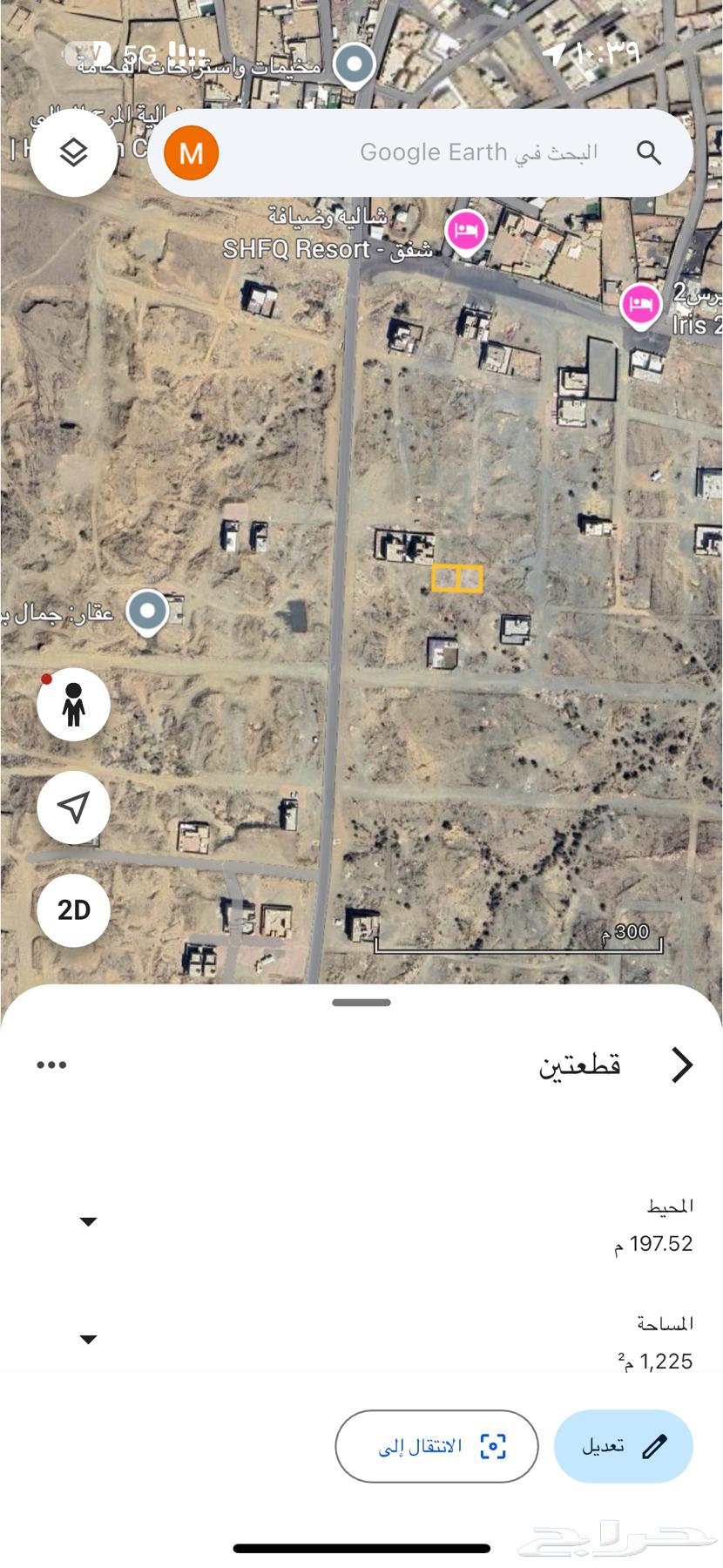Open the three-dot more options menu
This screenshot has width=723, height=1568.
click(51, 1064)
